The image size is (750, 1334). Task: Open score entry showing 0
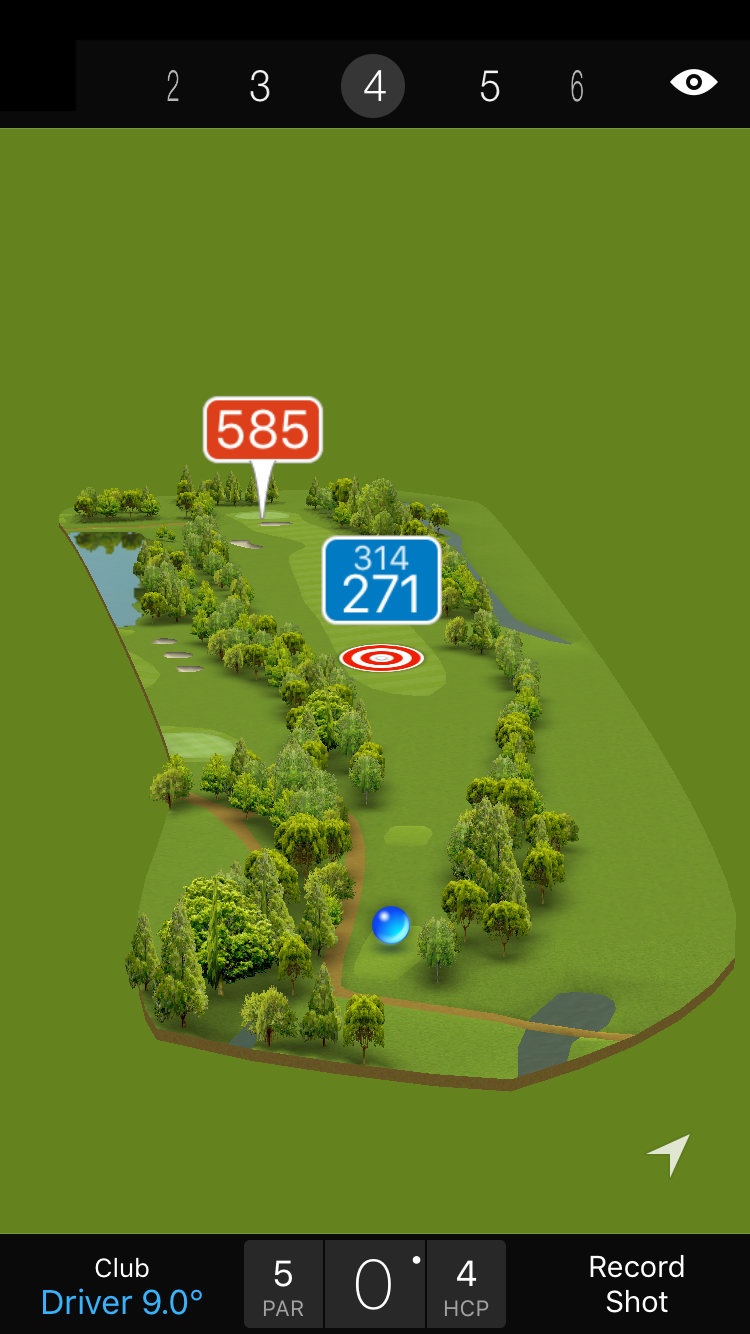point(374,1285)
